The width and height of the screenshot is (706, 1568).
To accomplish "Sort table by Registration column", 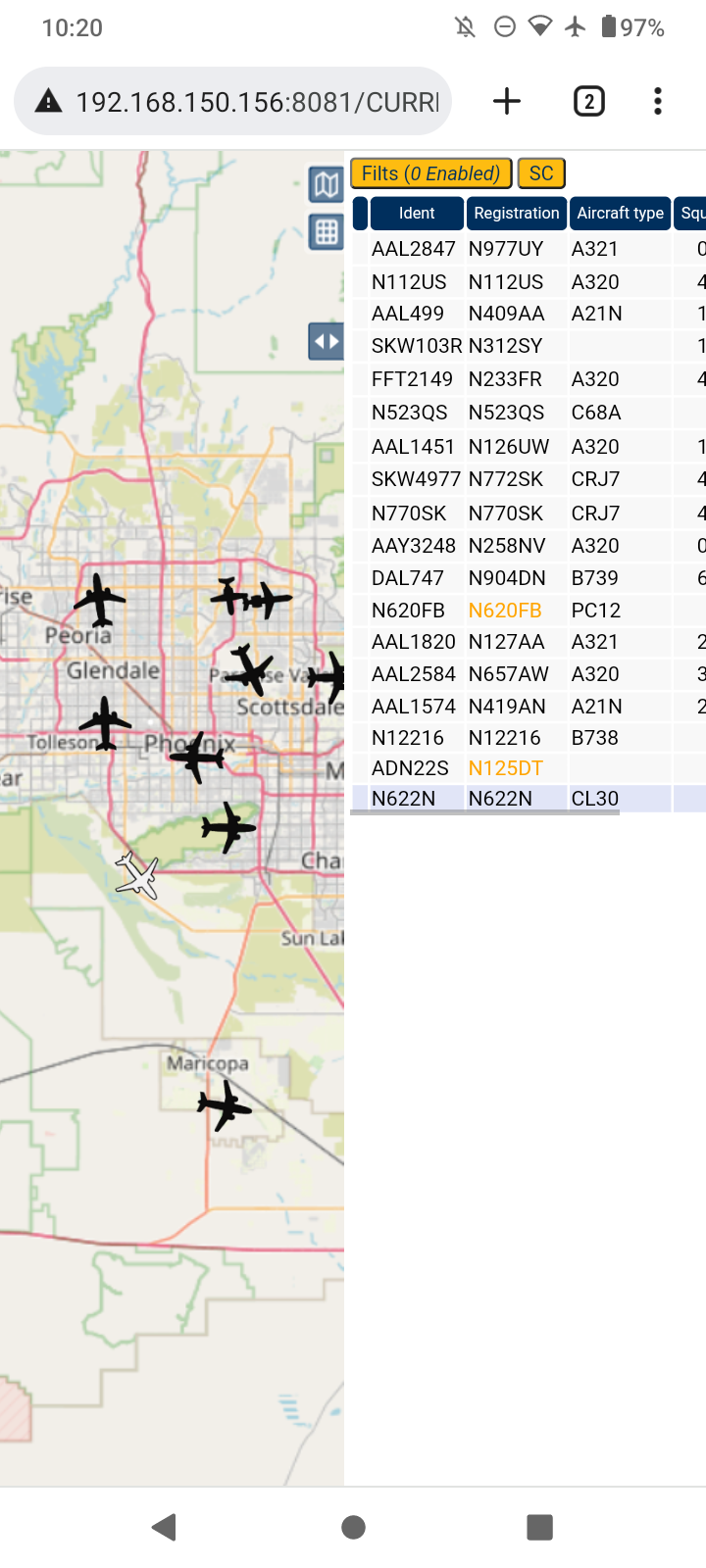I will (x=517, y=213).
